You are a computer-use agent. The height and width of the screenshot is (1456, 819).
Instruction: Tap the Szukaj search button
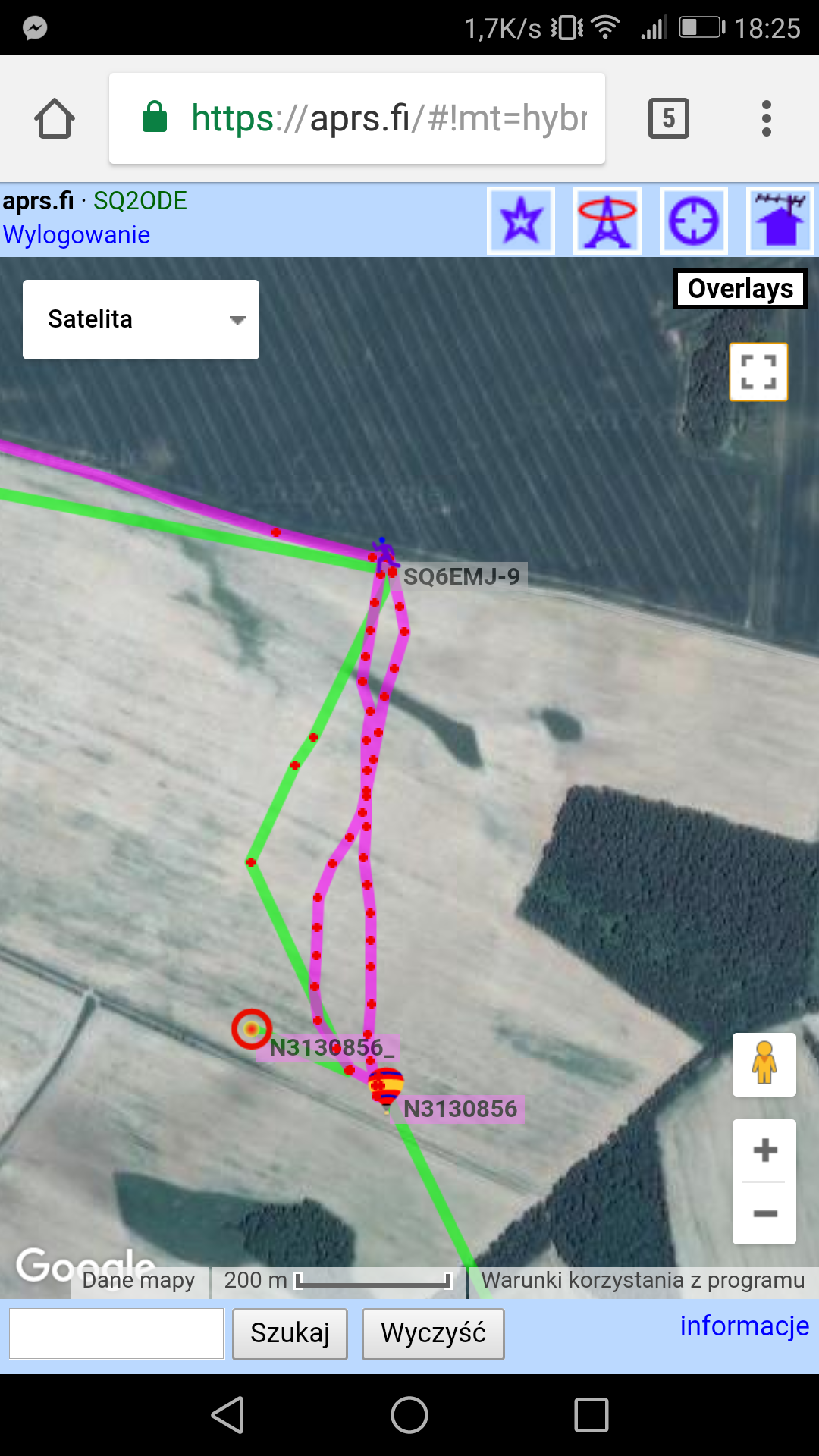290,1333
